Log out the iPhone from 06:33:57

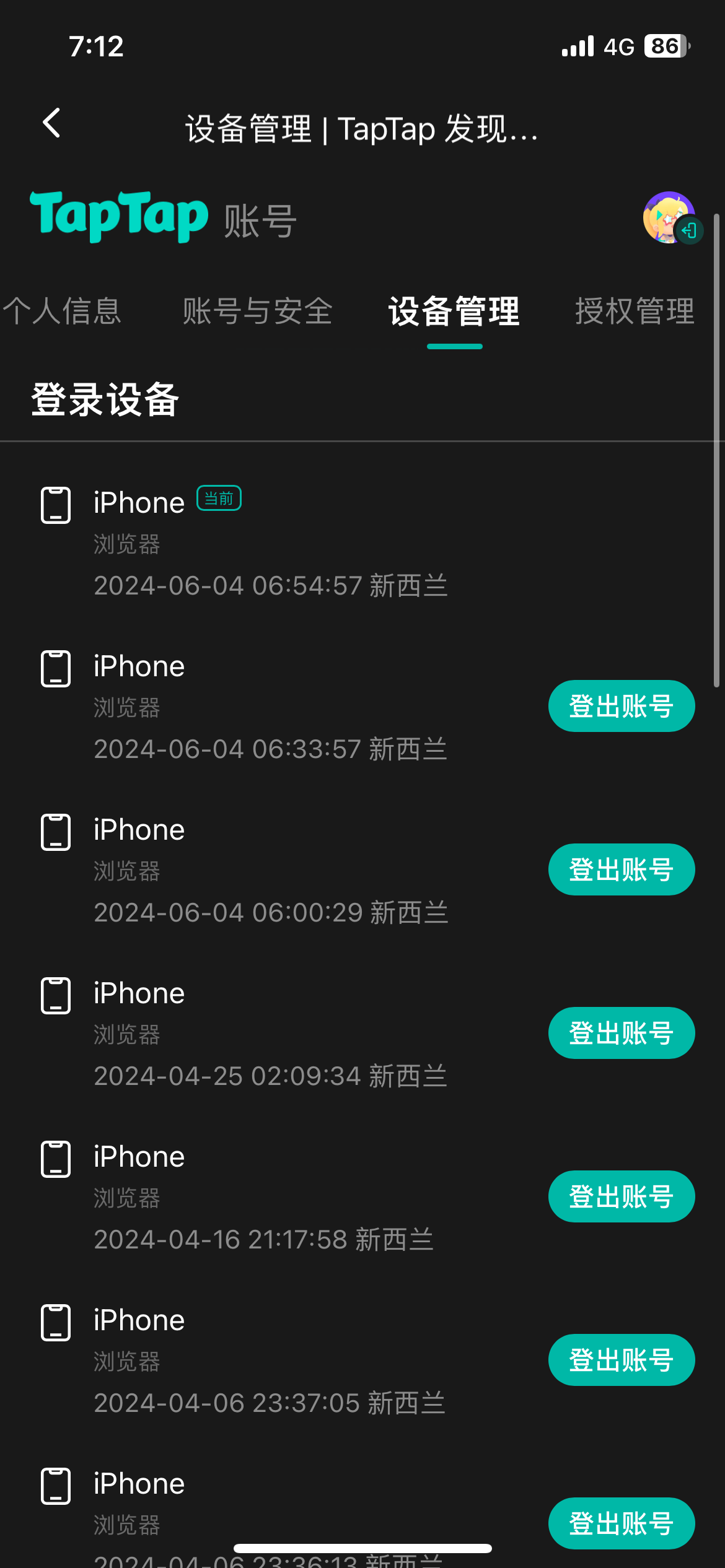point(622,706)
